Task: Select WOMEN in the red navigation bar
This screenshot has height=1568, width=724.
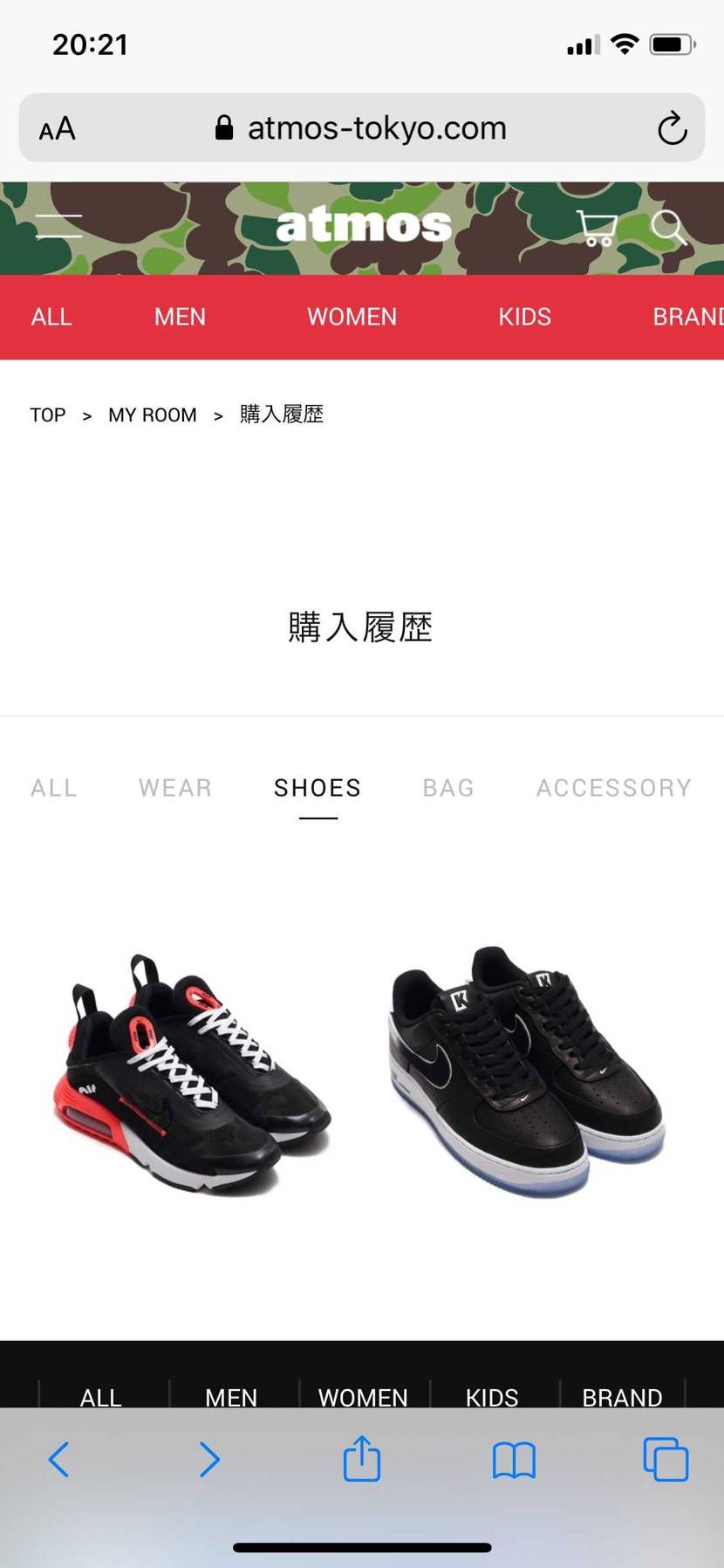Action: coord(352,317)
